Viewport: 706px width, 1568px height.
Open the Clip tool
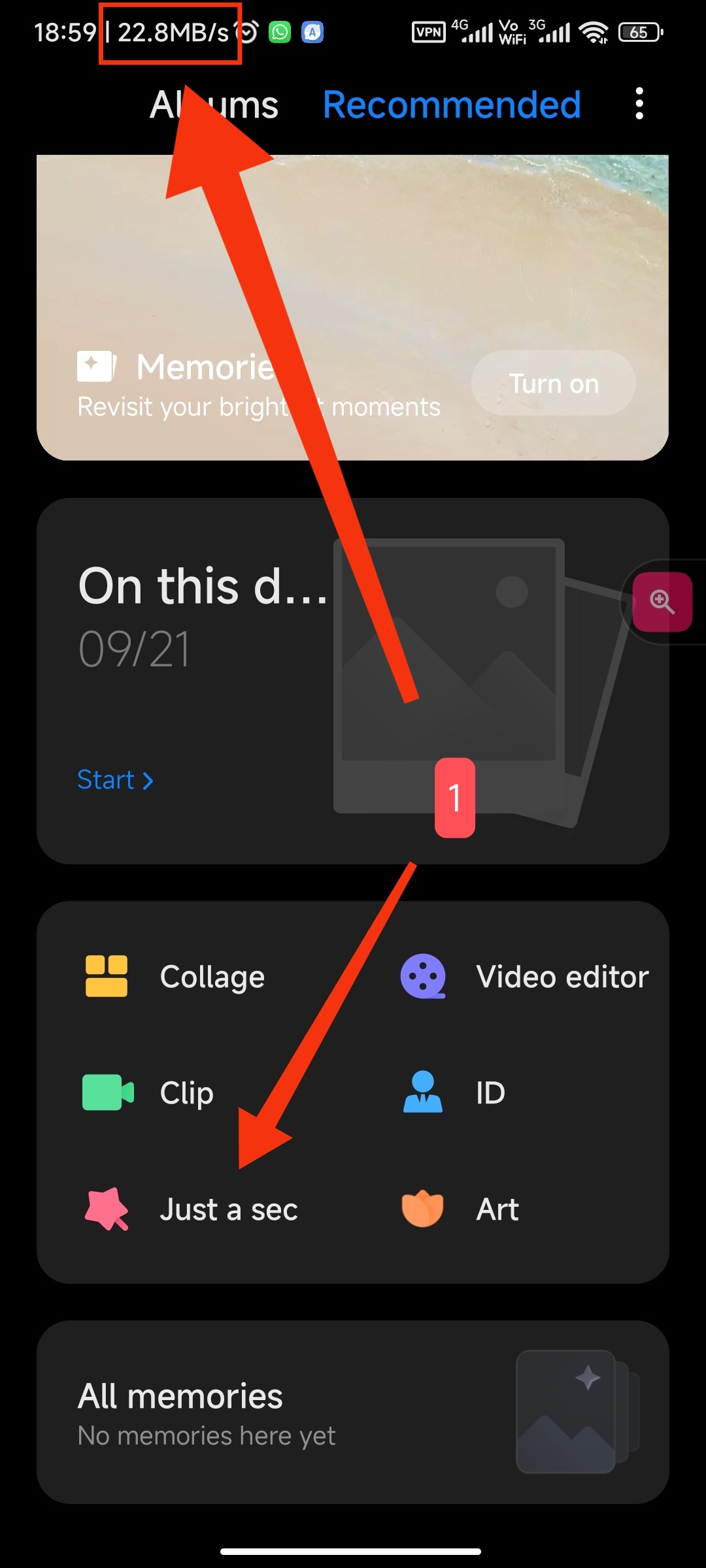148,1092
